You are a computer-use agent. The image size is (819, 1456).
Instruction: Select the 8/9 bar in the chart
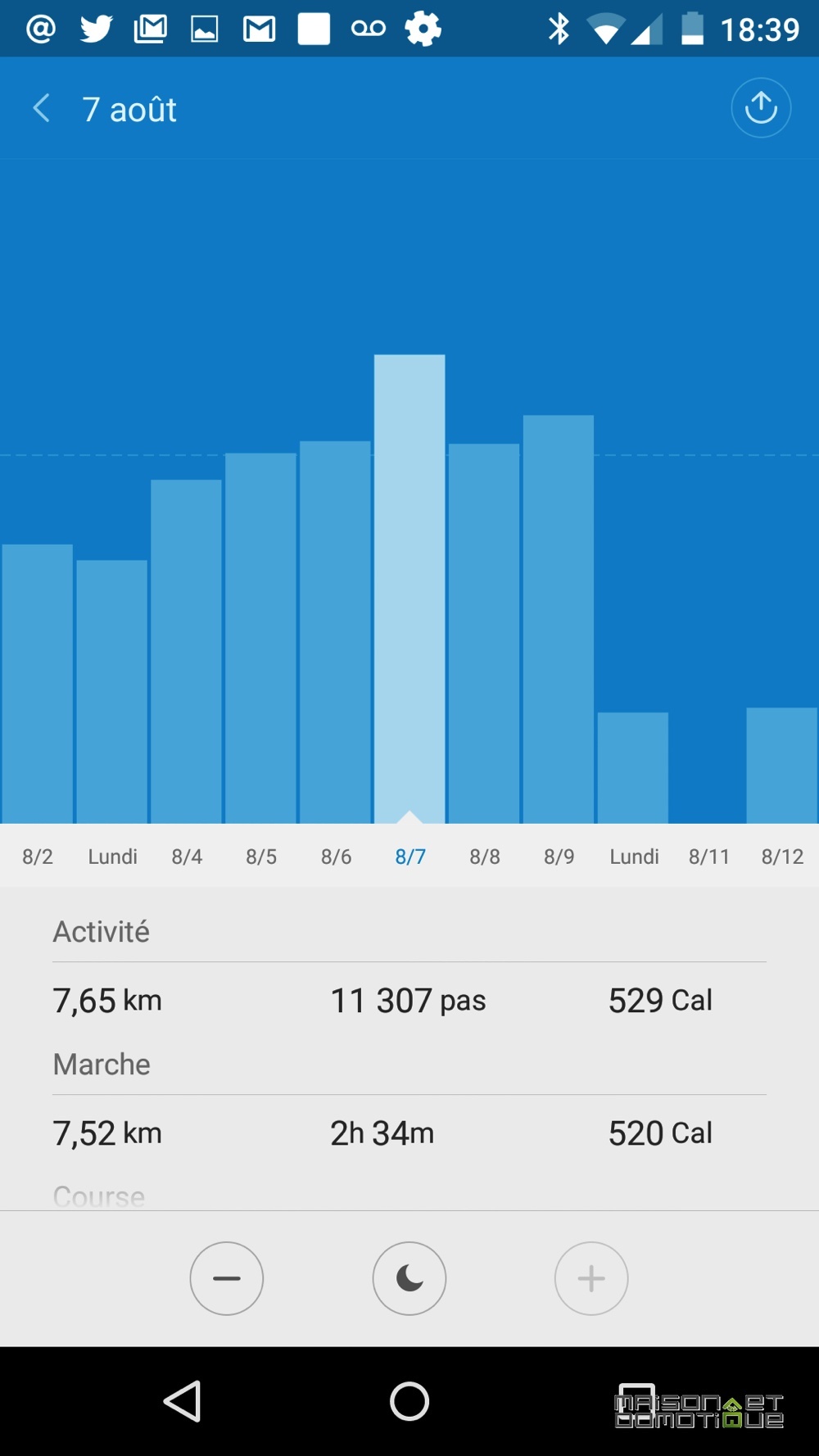click(559, 619)
